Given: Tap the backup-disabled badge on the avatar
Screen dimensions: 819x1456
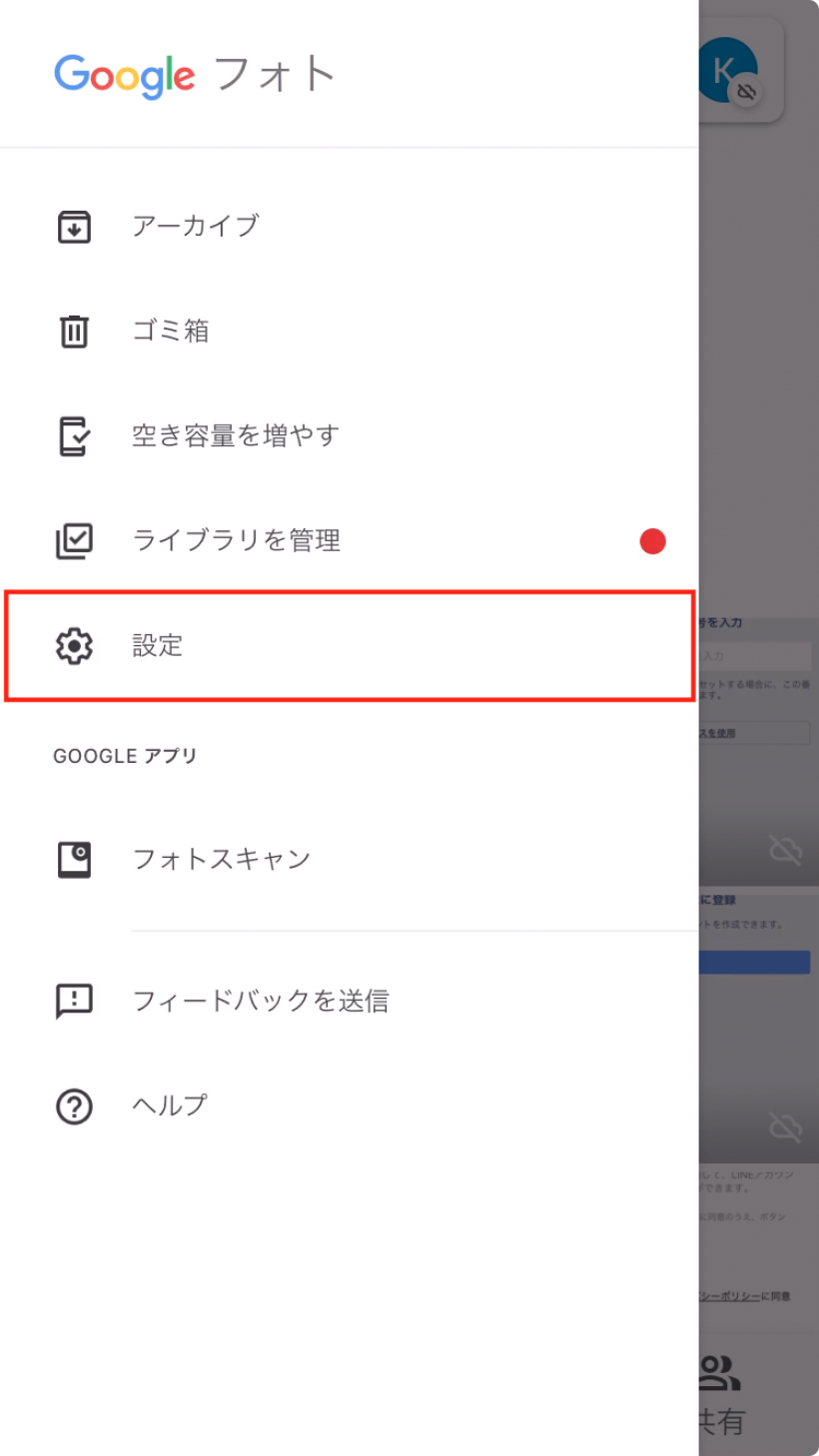Looking at the screenshot, I should coord(746,92).
